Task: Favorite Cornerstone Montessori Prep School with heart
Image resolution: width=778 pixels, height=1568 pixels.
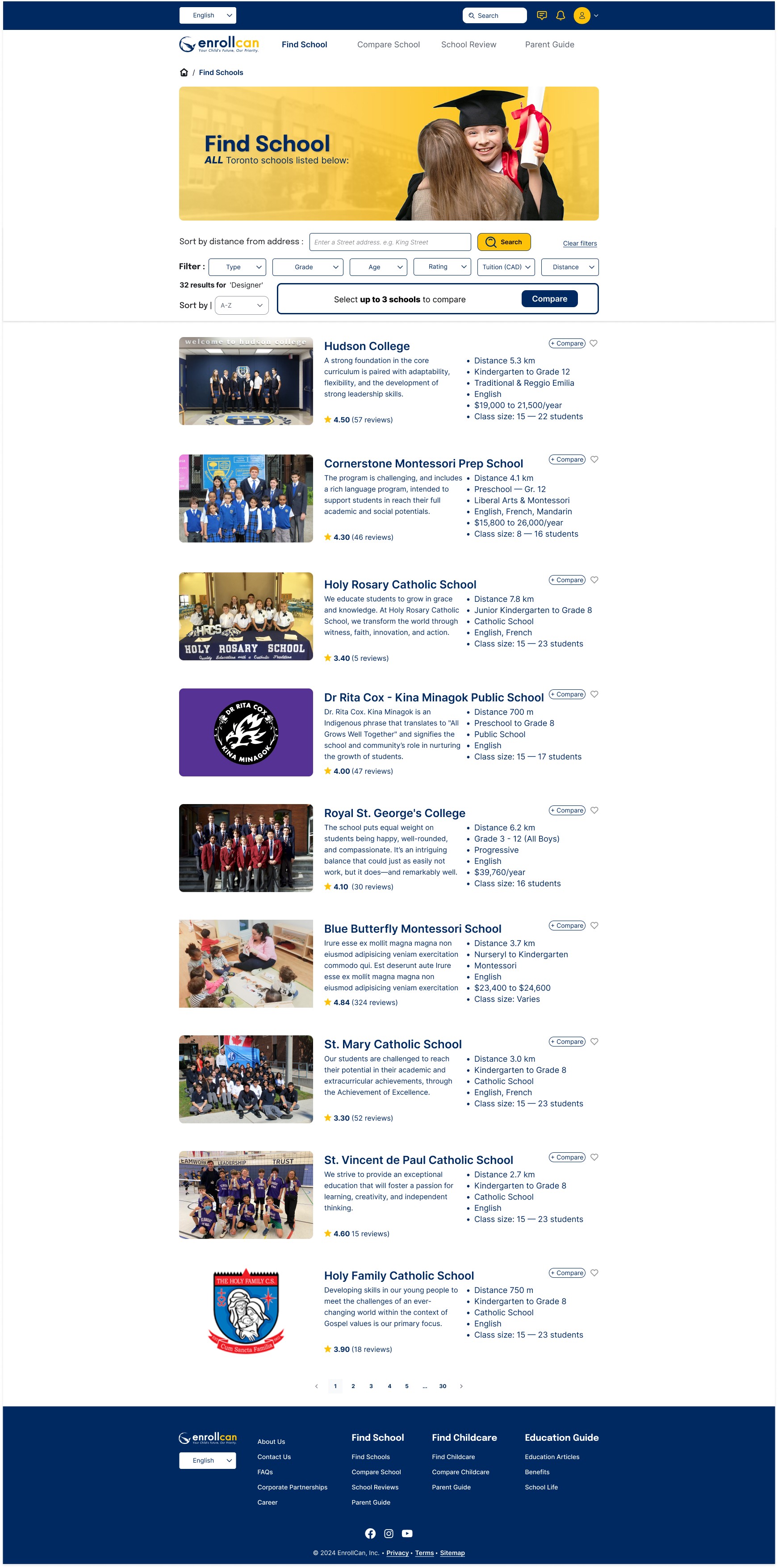Action: (594, 459)
